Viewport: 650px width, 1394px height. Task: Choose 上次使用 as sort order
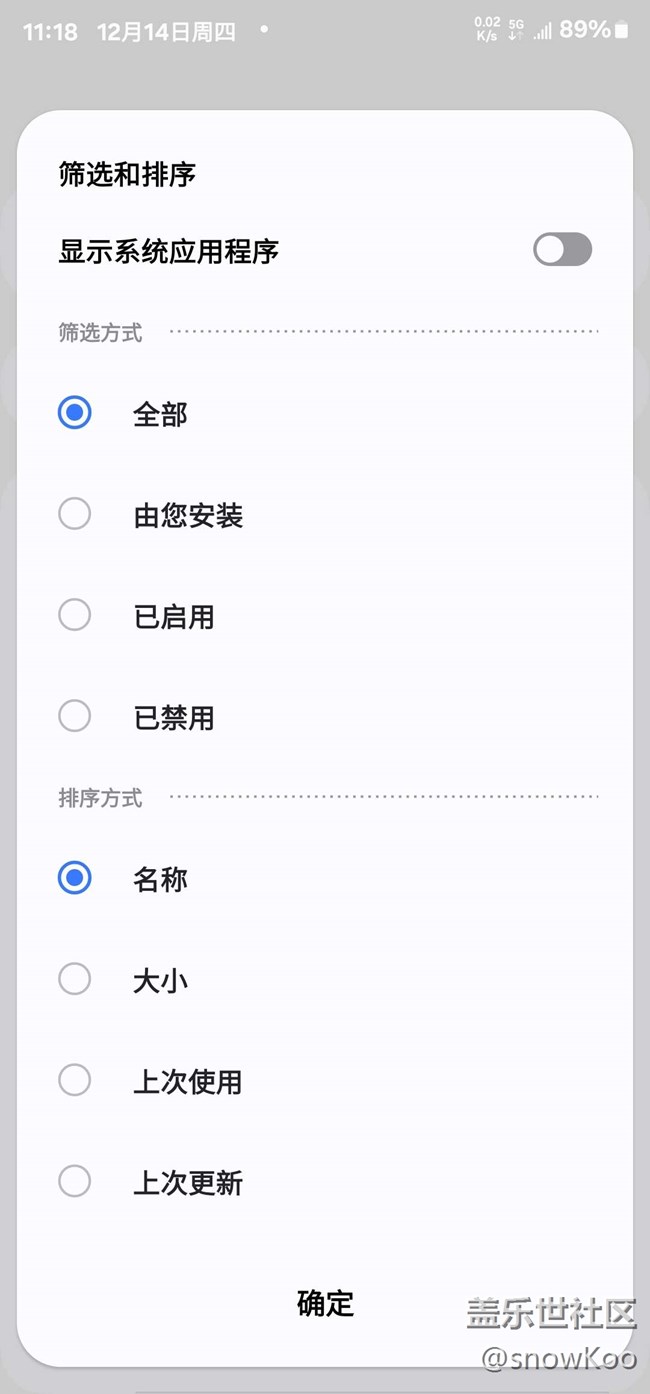75,1080
